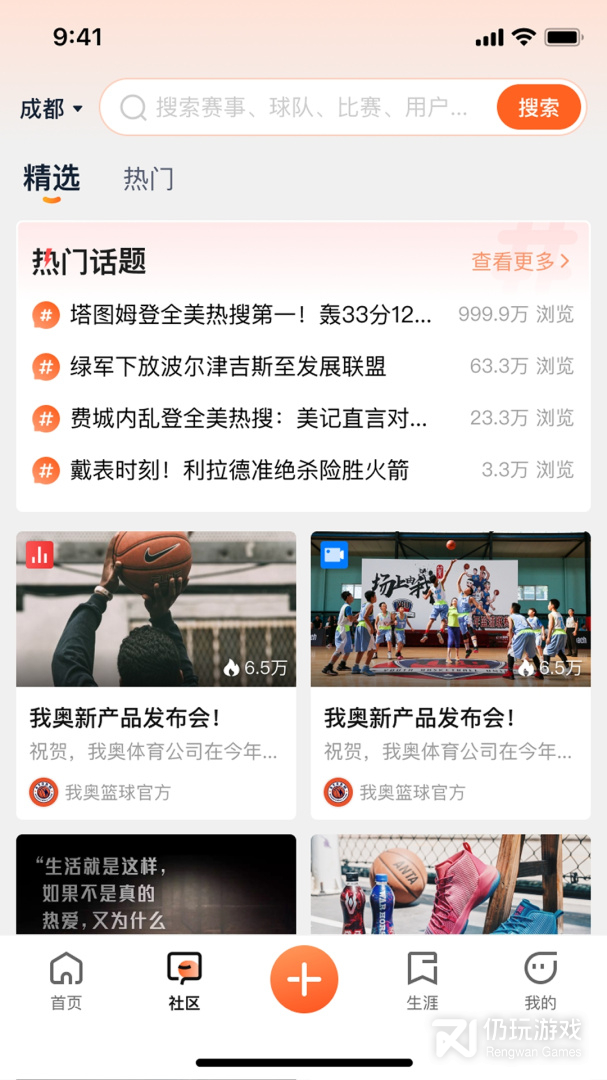Switch to the 热门 tab

(x=148, y=179)
